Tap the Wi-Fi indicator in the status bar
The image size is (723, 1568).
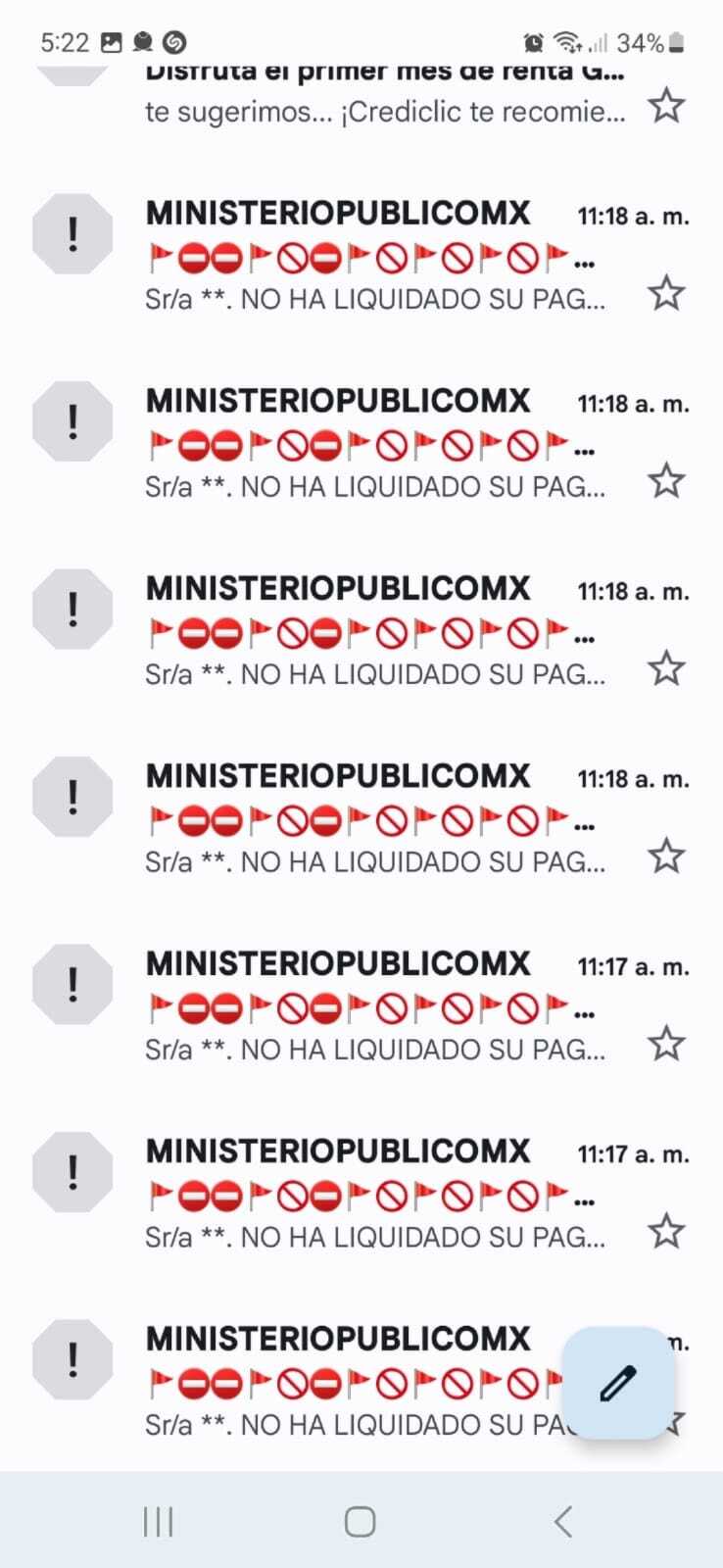click(x=568, y=41)
